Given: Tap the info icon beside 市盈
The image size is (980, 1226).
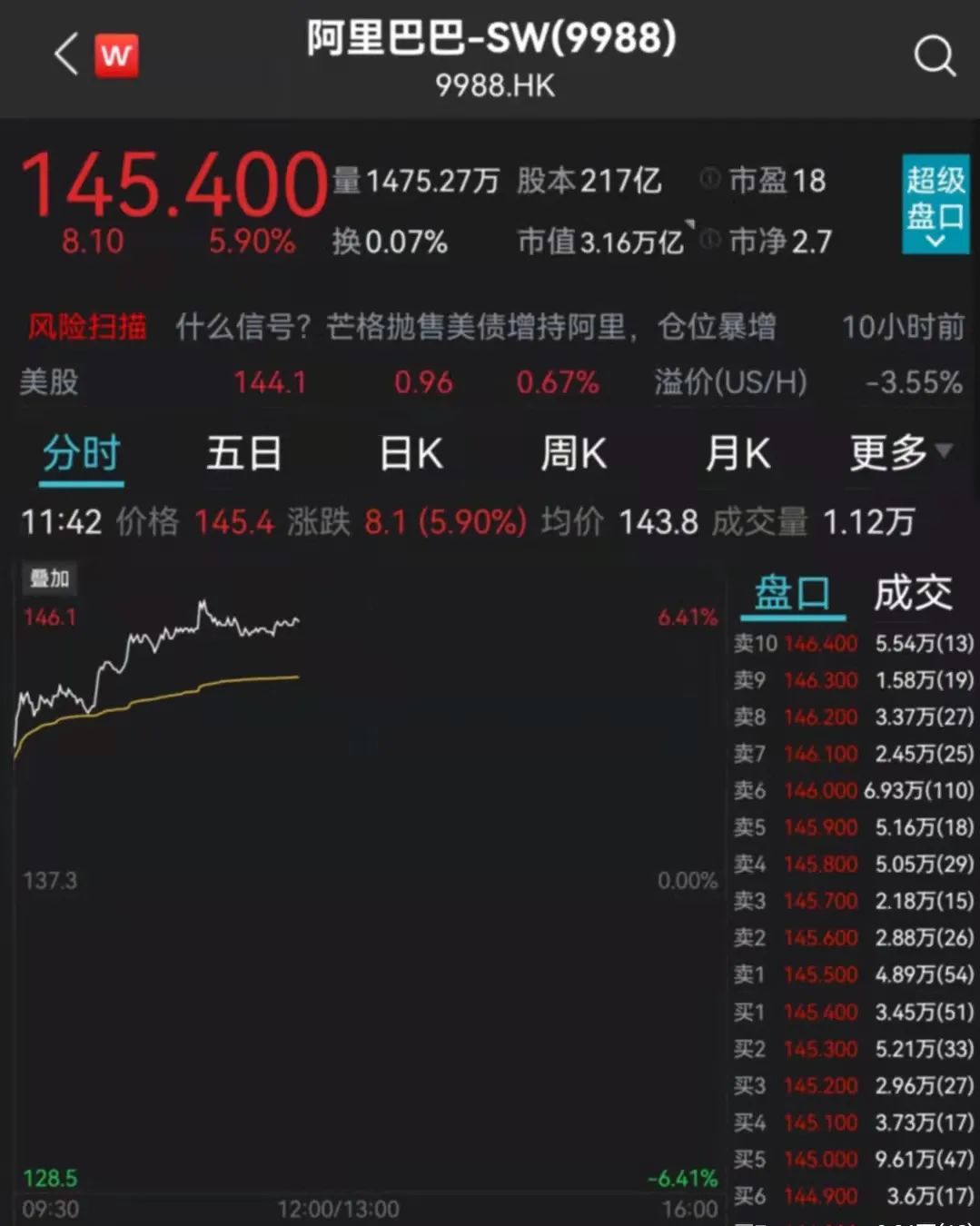Looking at the screenshot, I should click(710, 178).
